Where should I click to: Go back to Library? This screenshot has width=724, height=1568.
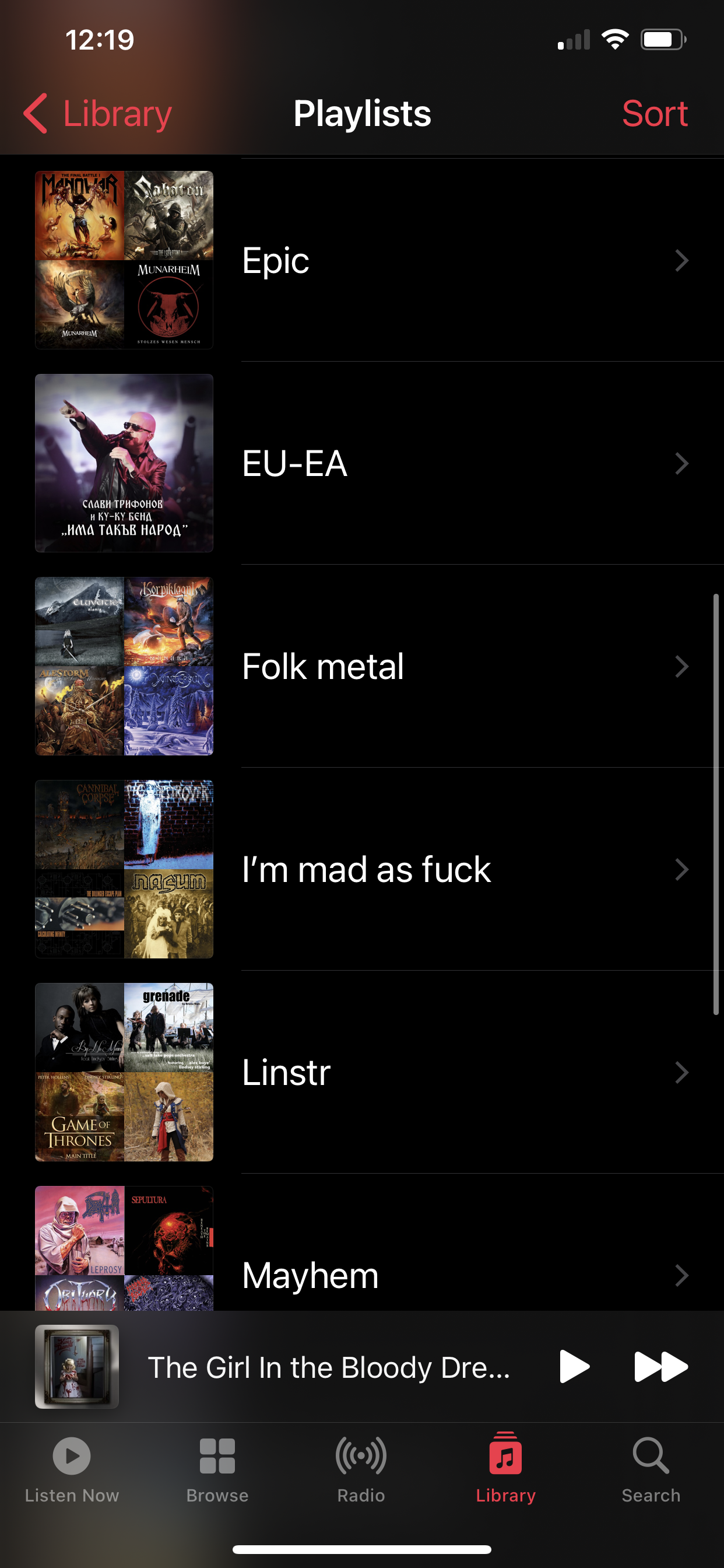click(99, 114)
